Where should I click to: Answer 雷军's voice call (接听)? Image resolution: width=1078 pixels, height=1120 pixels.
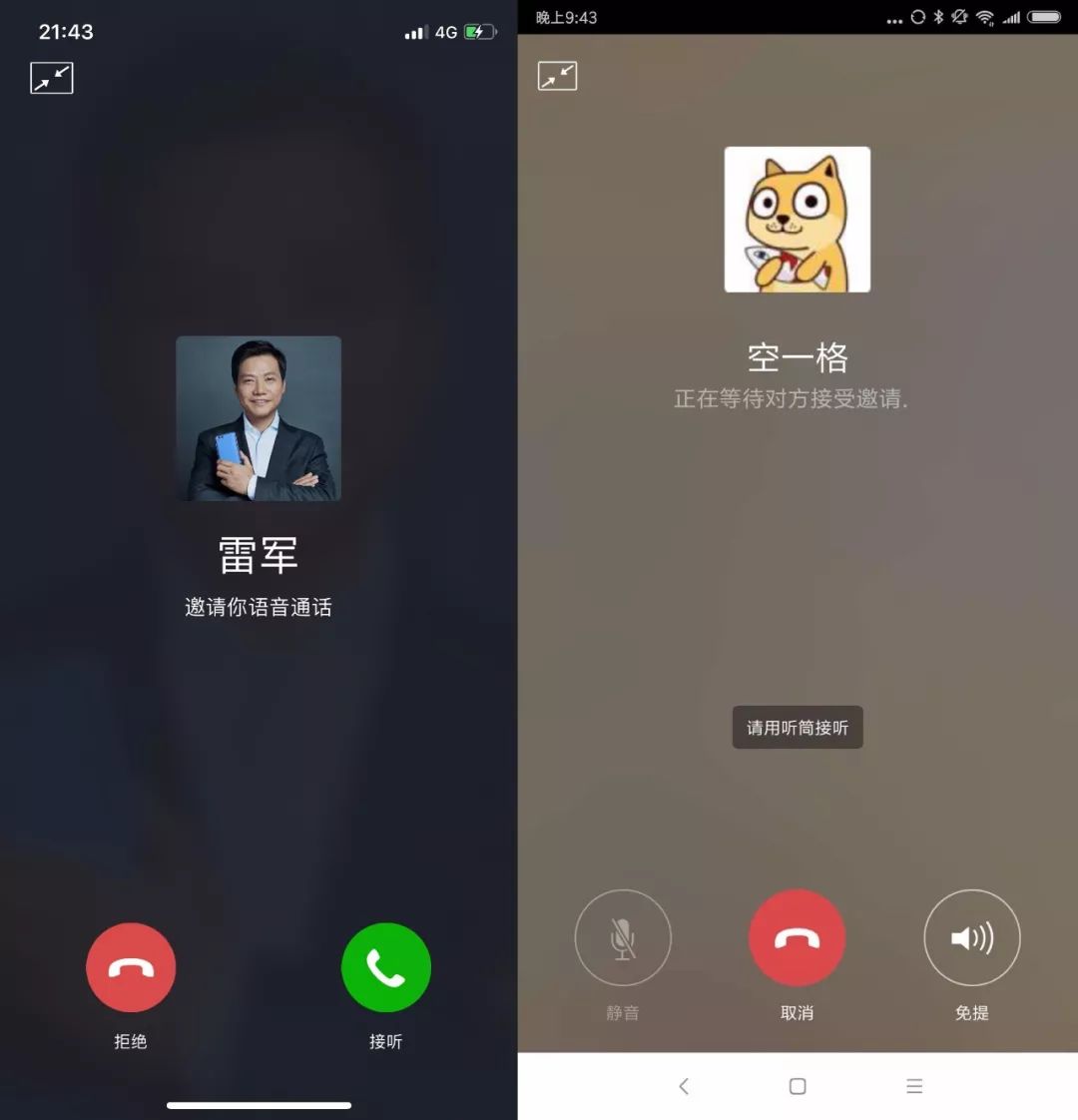pyautogui.click(x=386, y=968)
